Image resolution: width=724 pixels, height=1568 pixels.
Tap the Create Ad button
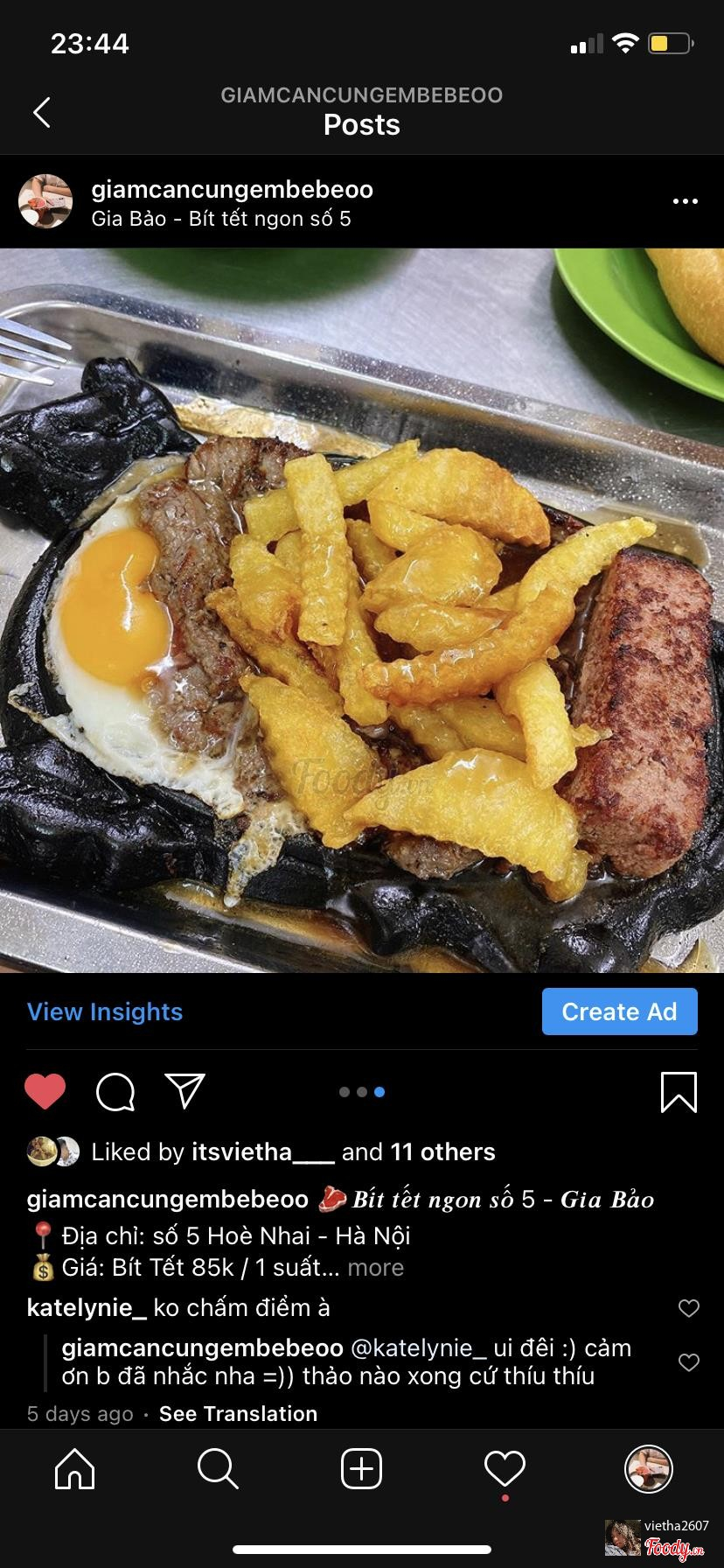[x=619, y=1011]
